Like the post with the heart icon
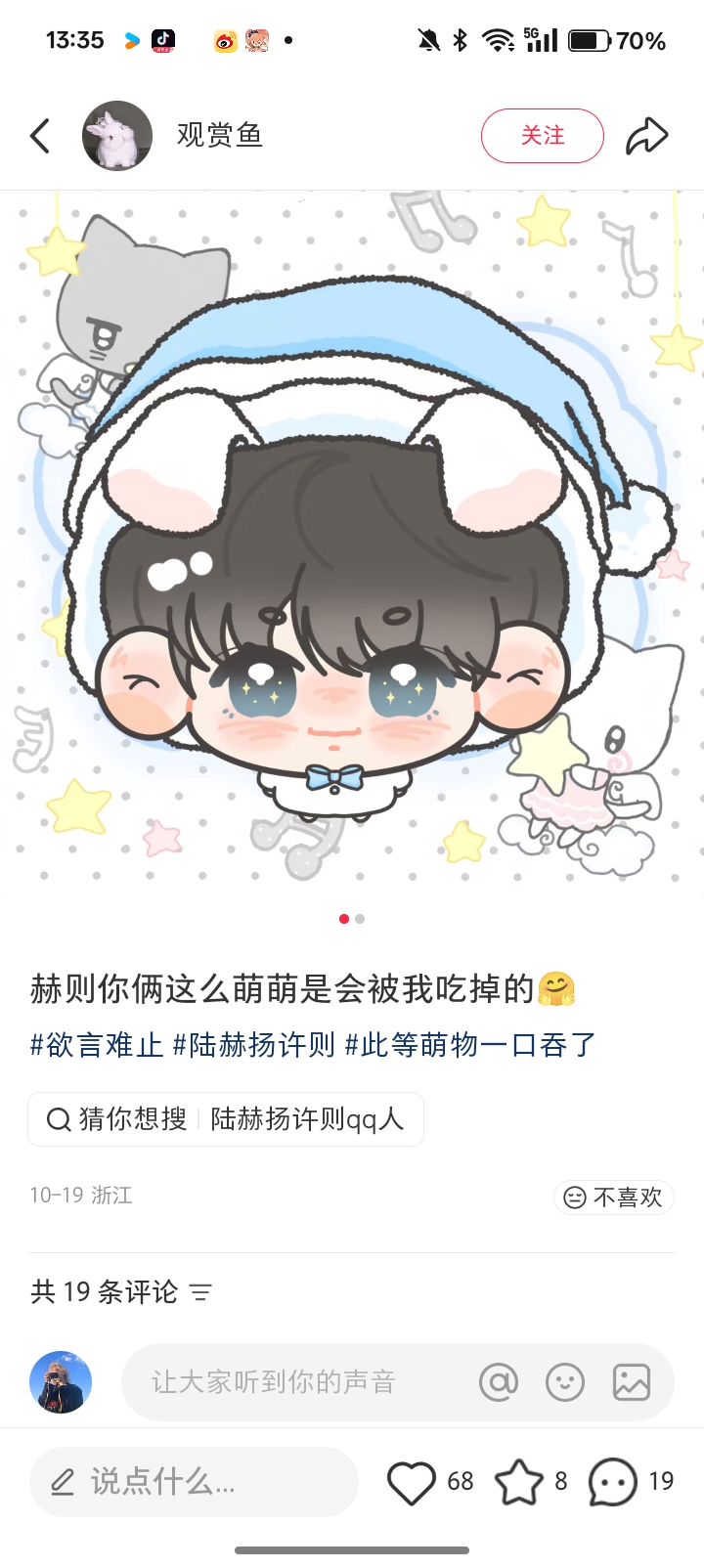 412,1482
